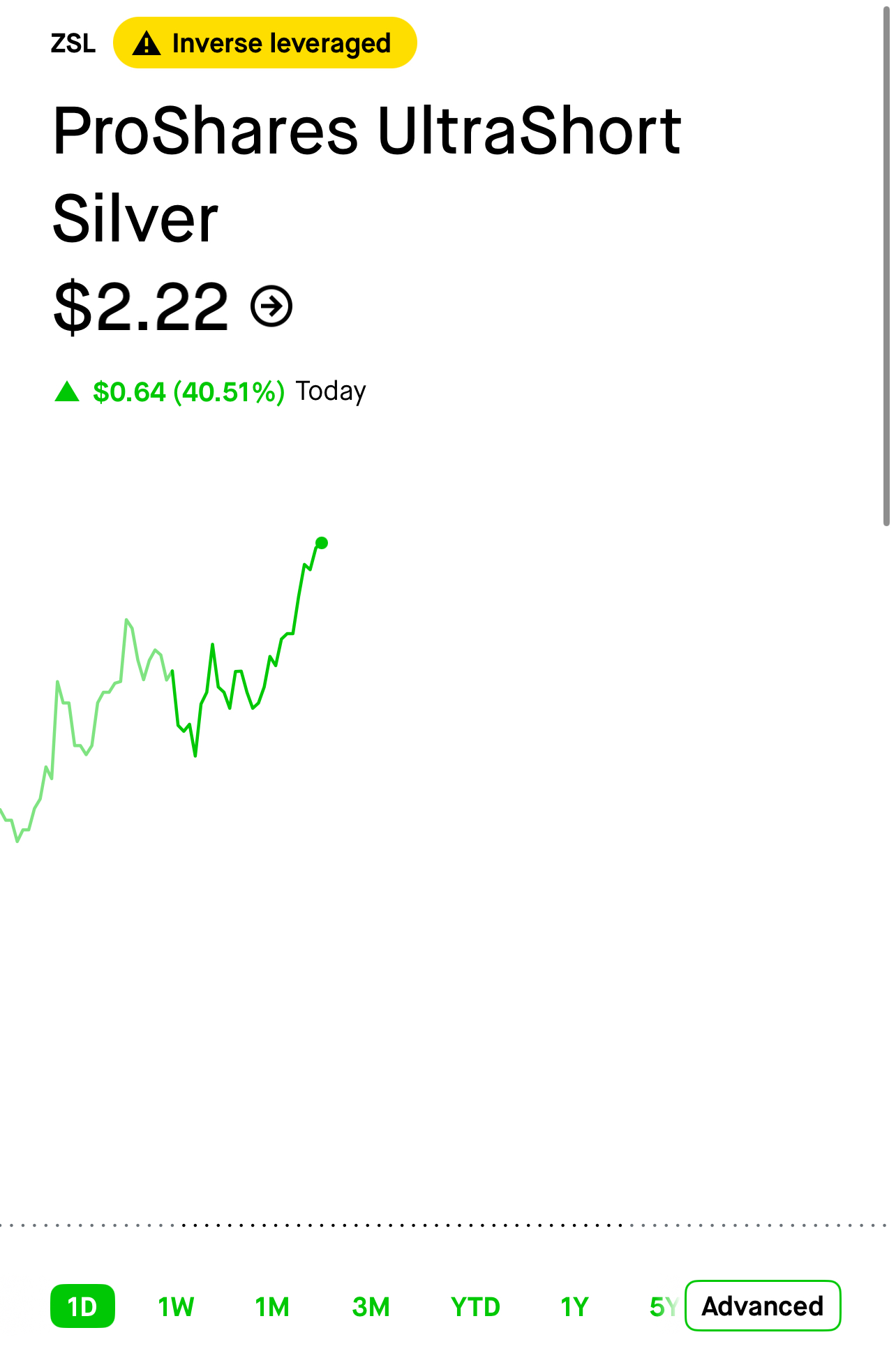Choose the 3M time range
The width and height of the screenshot is (896, 1351).
(x=371, y=1306)
